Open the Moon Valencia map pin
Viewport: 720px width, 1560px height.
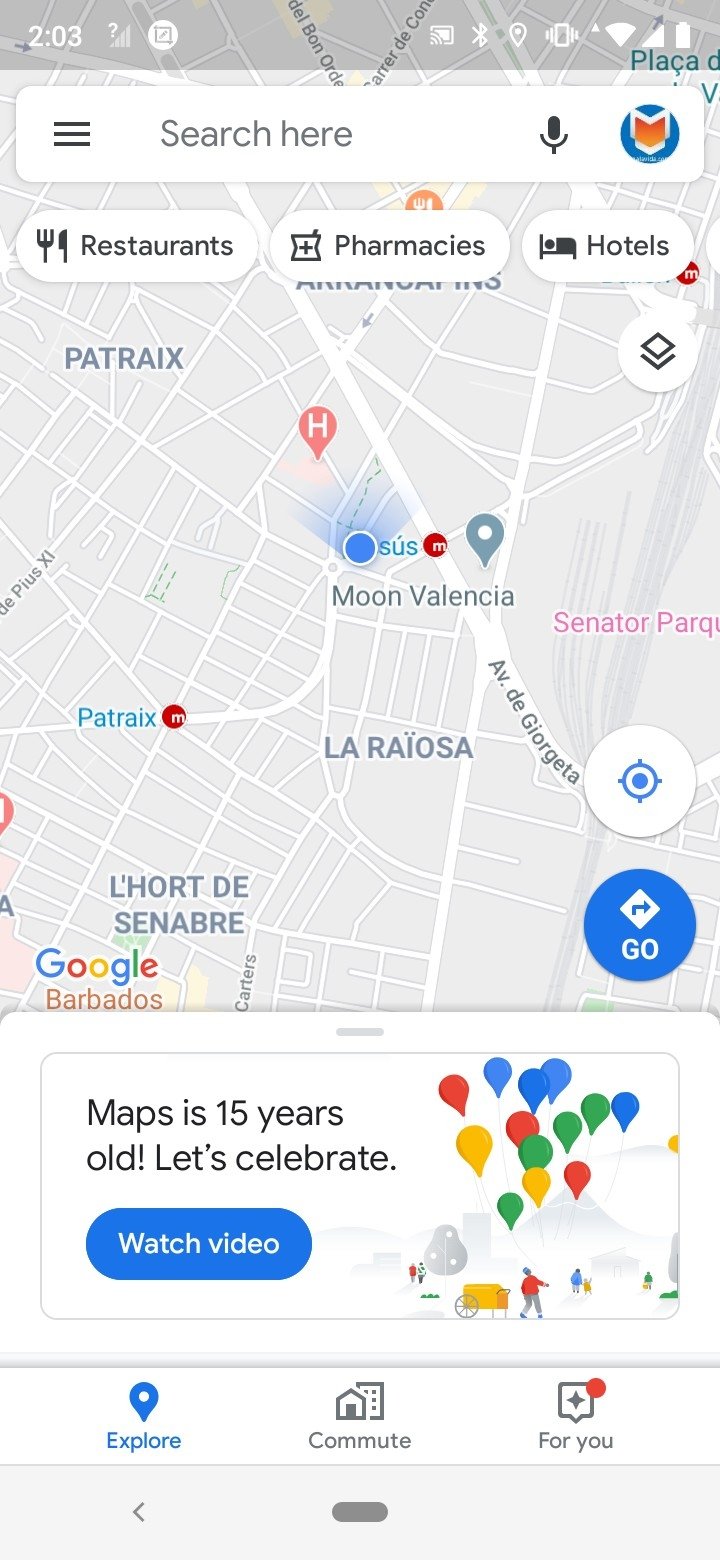[x=485, y=538]
